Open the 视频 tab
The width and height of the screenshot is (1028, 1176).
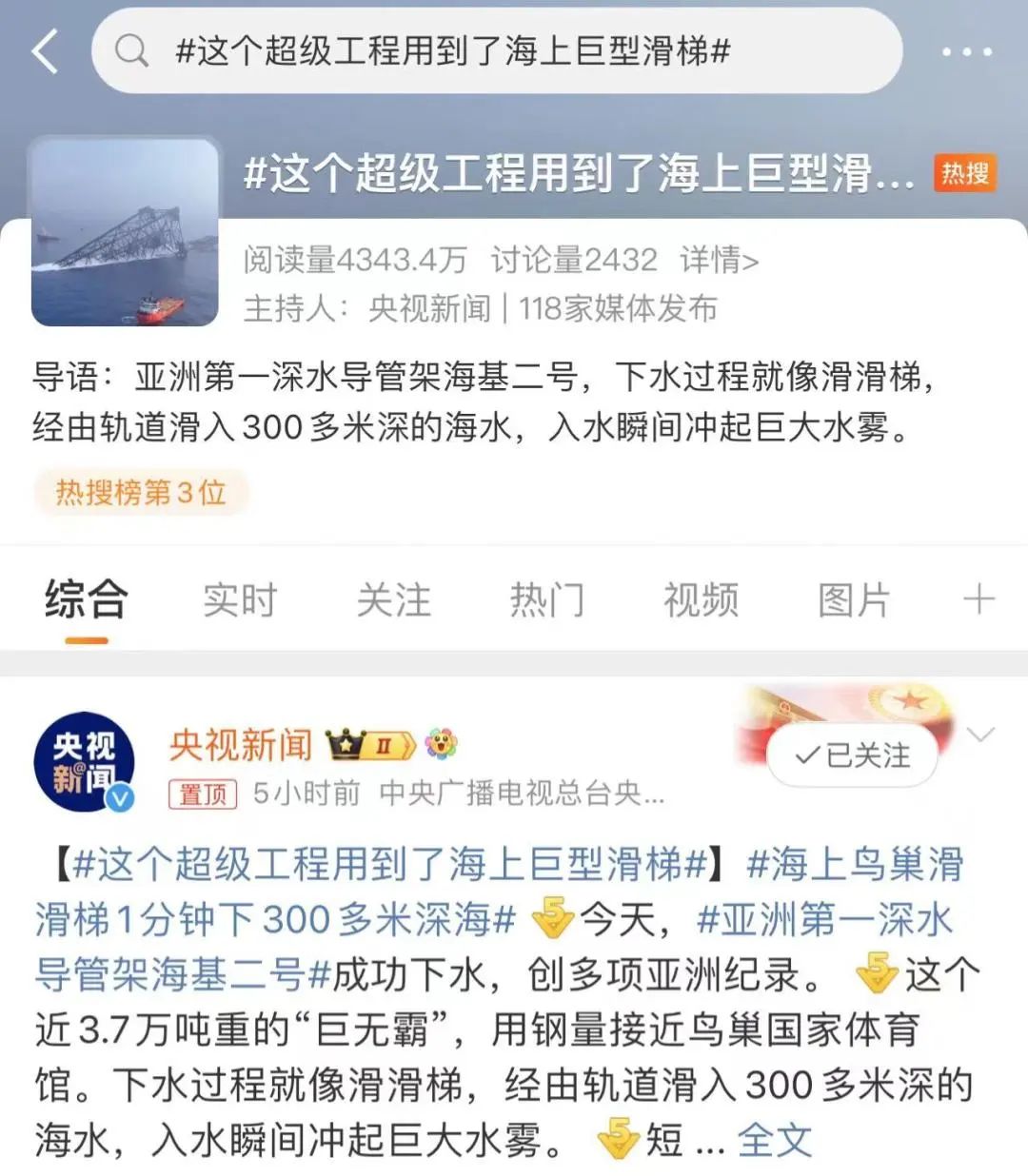pos(701,600)
